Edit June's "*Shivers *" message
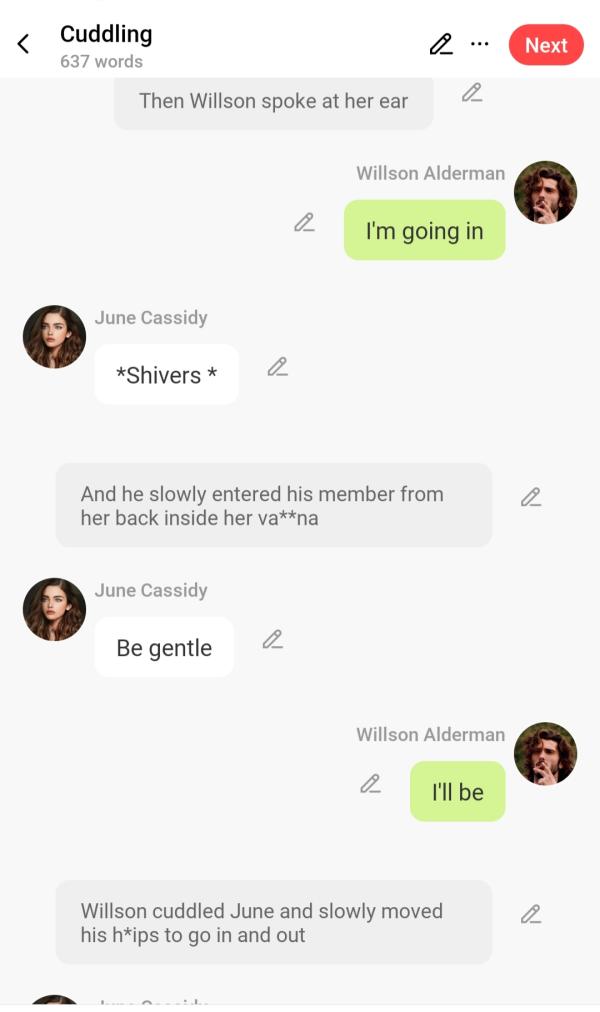This screenshot has height=1012, width=600. [277, 367]
